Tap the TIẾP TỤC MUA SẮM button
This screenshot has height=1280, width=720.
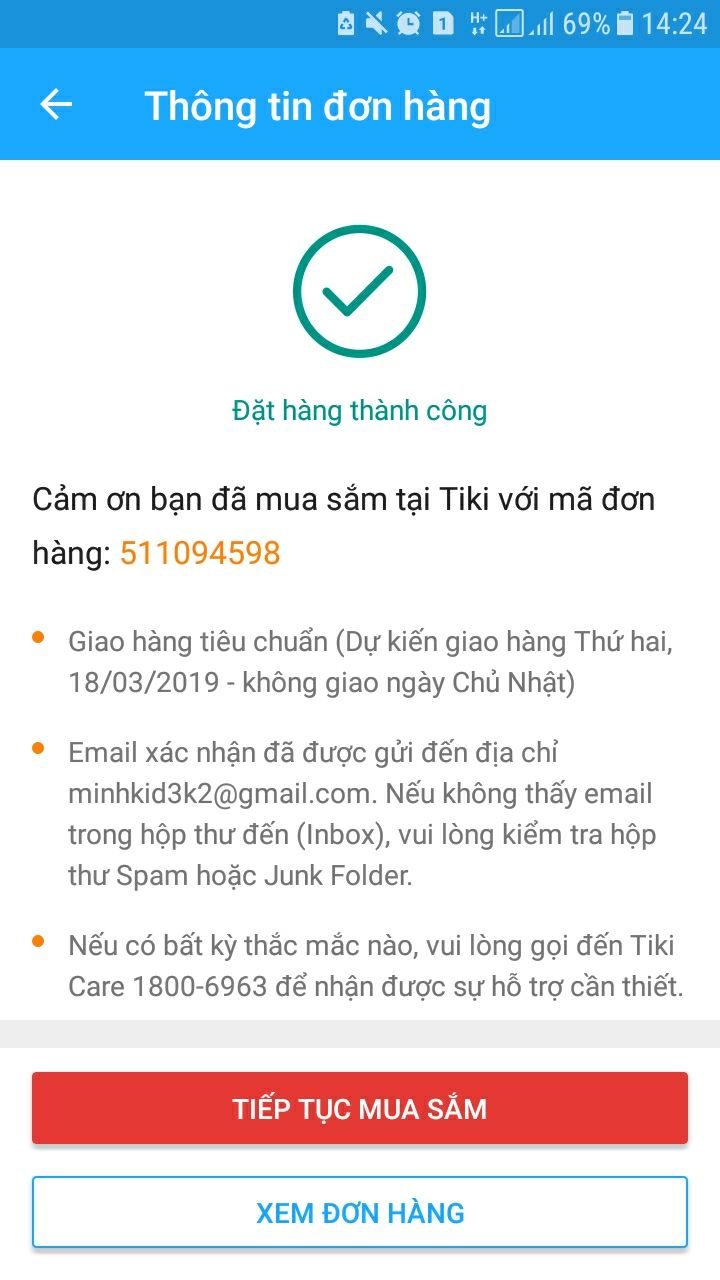click(x=360, y=1108)
